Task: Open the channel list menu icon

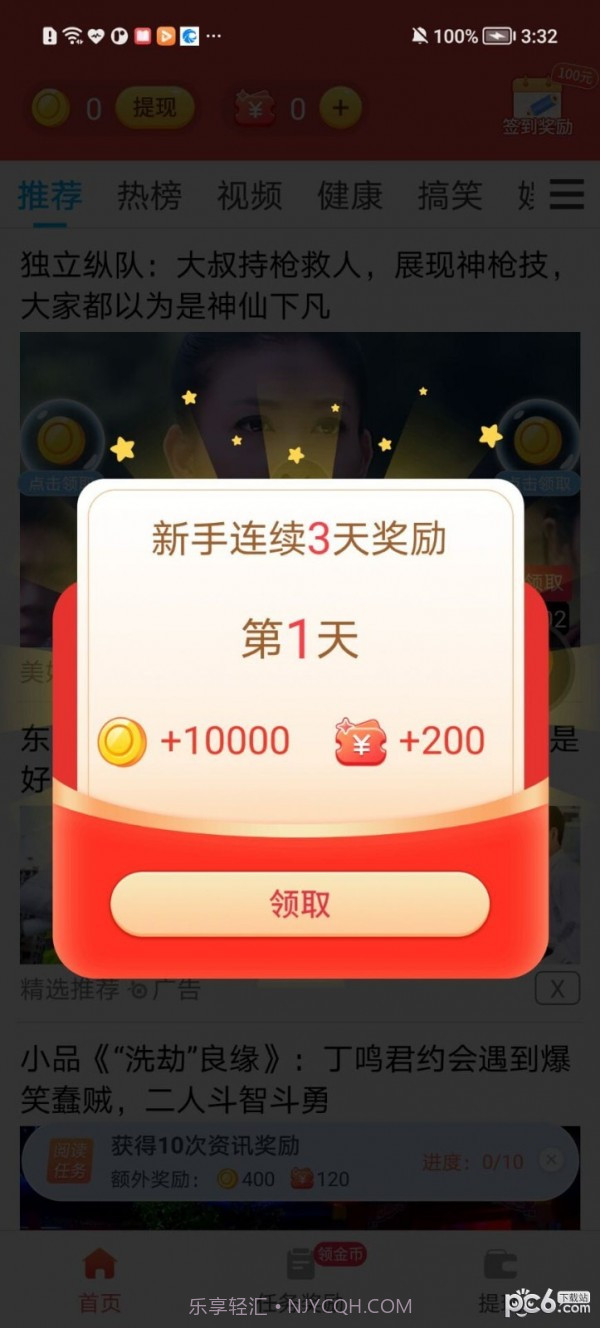Action: point(566,194)
